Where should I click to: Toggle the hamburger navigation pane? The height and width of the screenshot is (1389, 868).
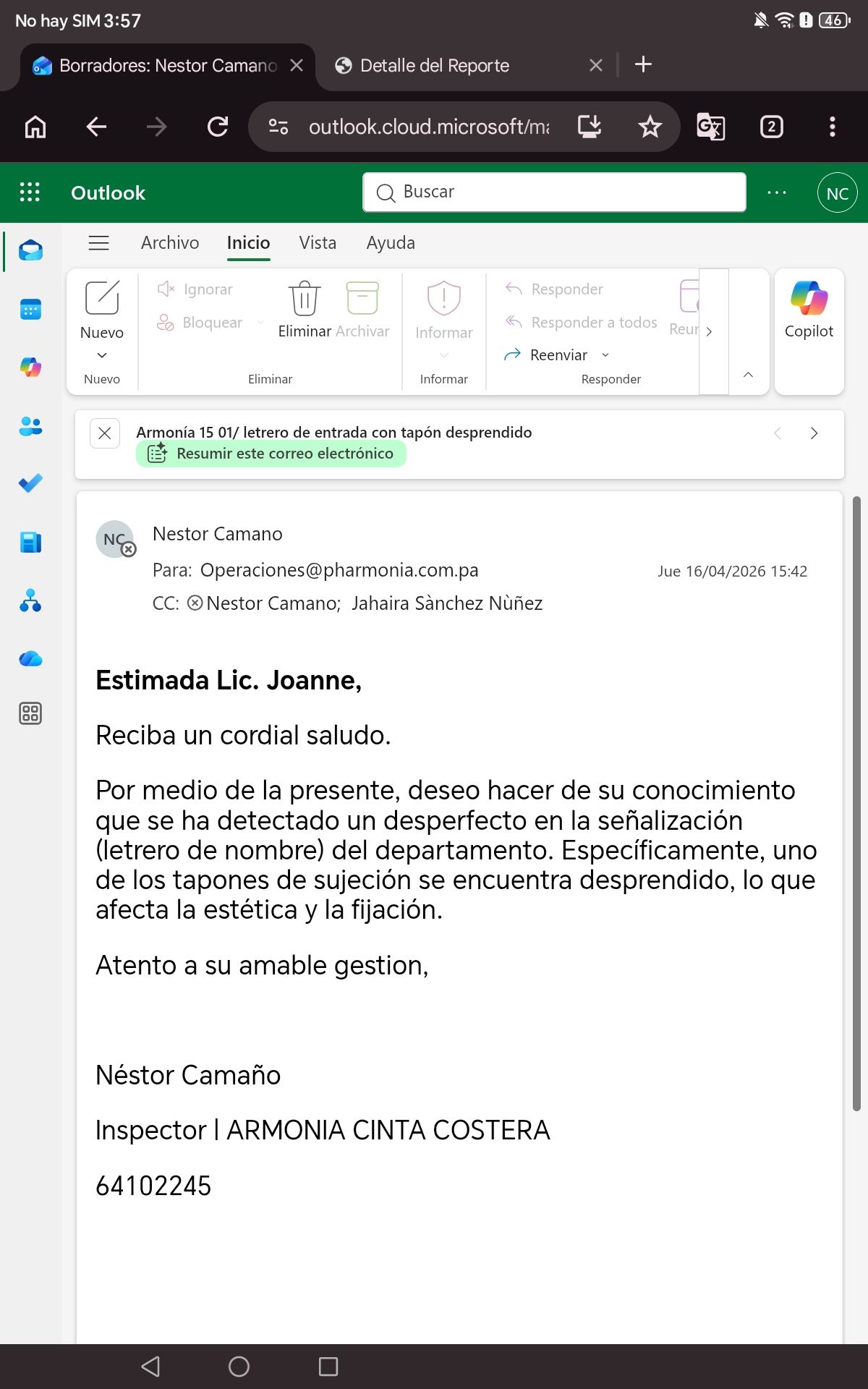(x=99, y=243)
